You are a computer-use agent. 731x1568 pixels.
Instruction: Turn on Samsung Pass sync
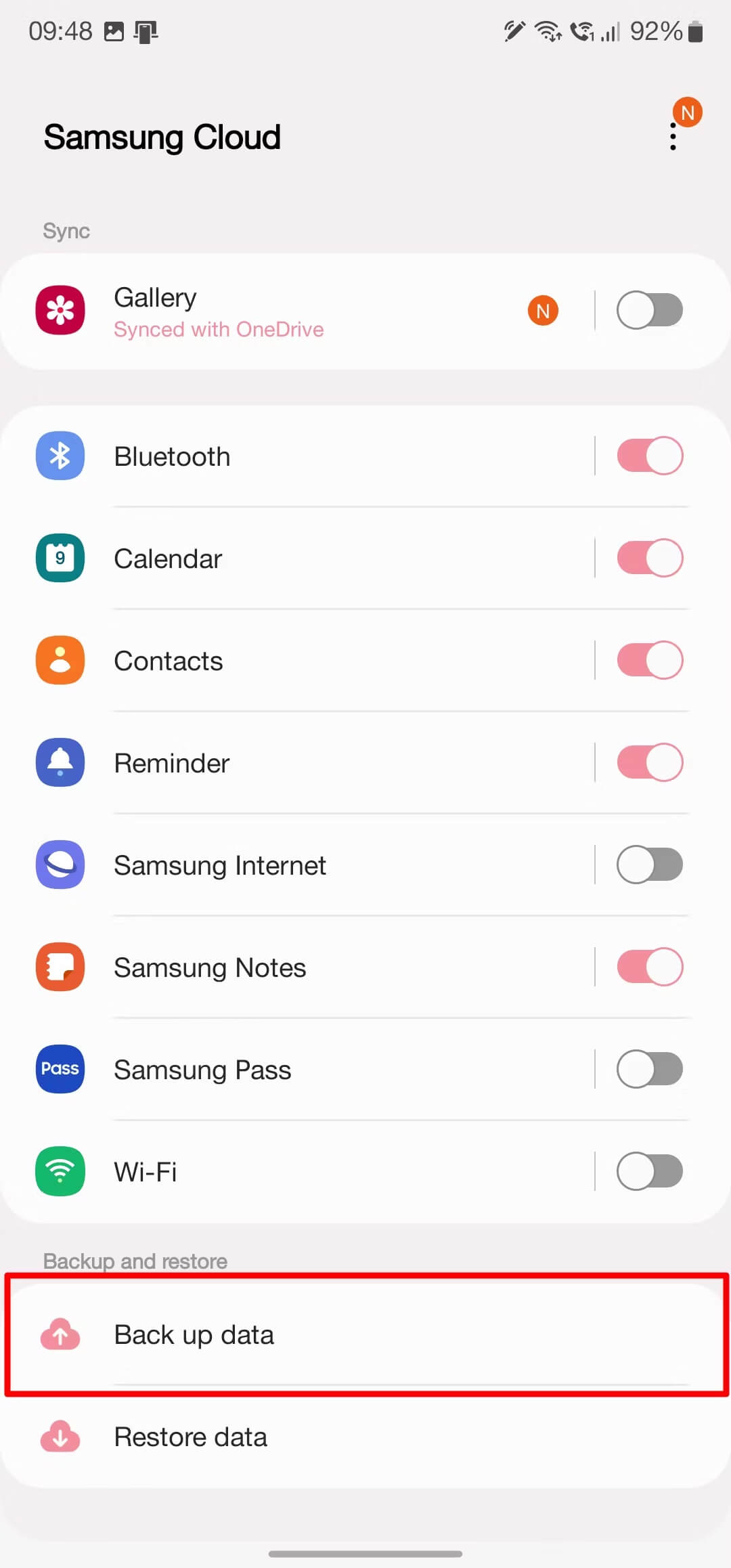tap(649, 1069)
